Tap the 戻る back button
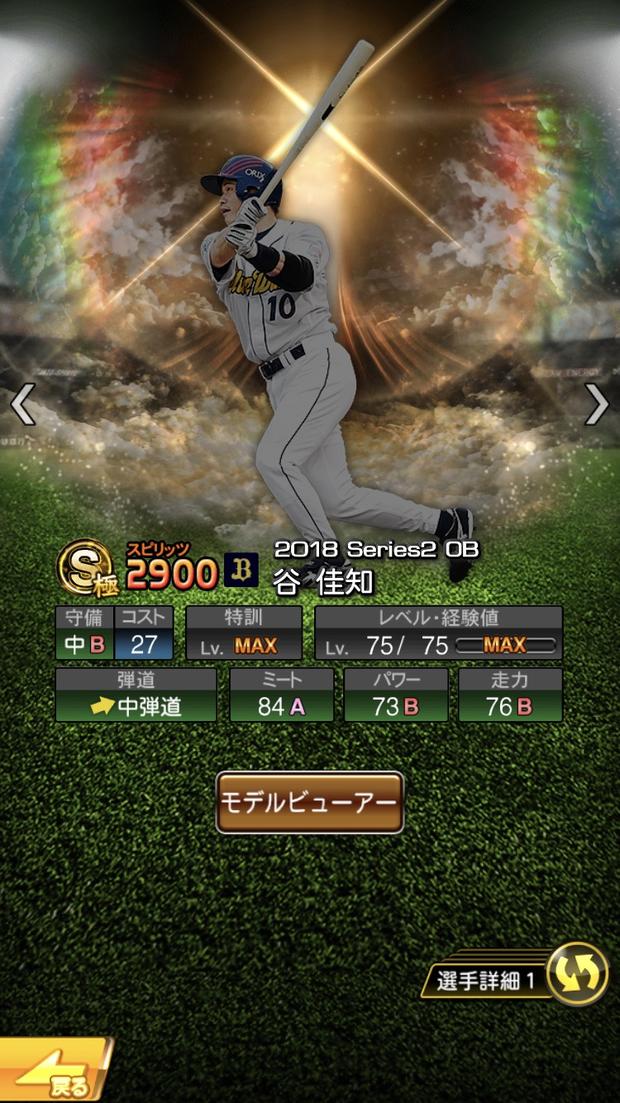The width and height of the screenshot is (620, 1103). coord(55,1069)
